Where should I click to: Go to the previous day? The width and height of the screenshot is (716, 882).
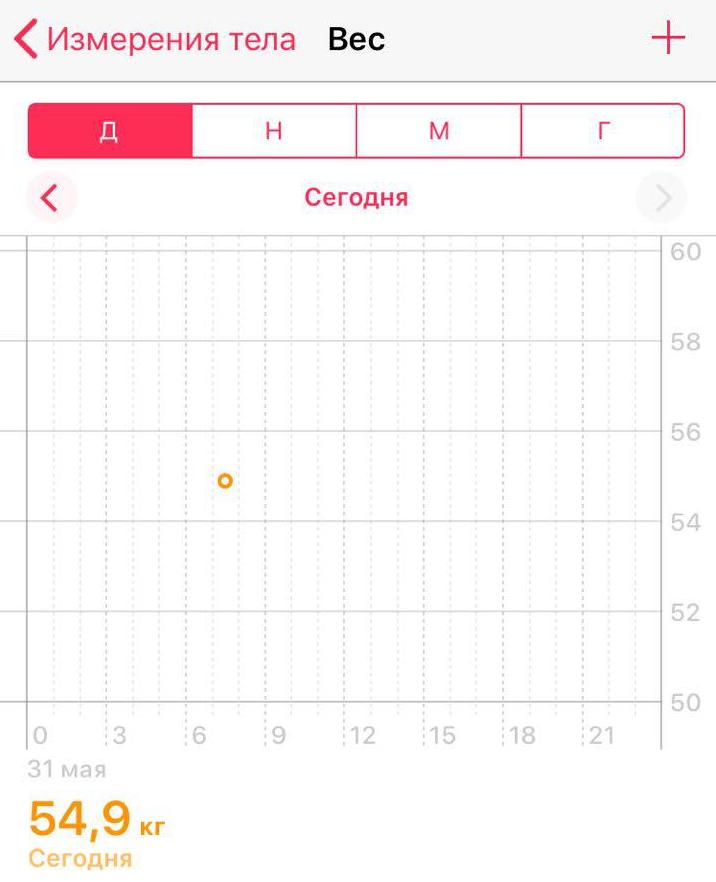point(50,197)
